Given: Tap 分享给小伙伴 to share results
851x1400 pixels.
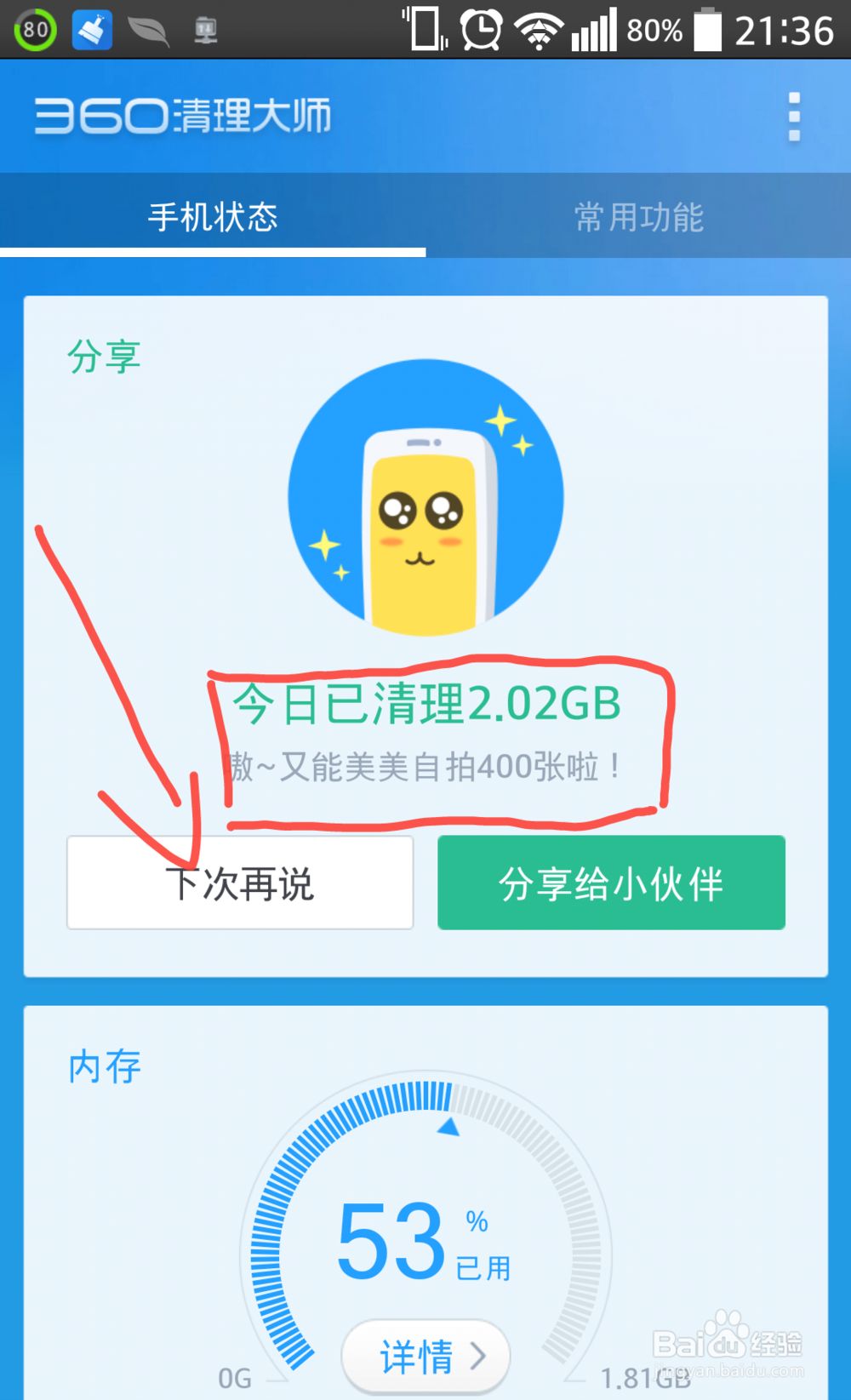Looking at the screenshot, I should (611, 883).
